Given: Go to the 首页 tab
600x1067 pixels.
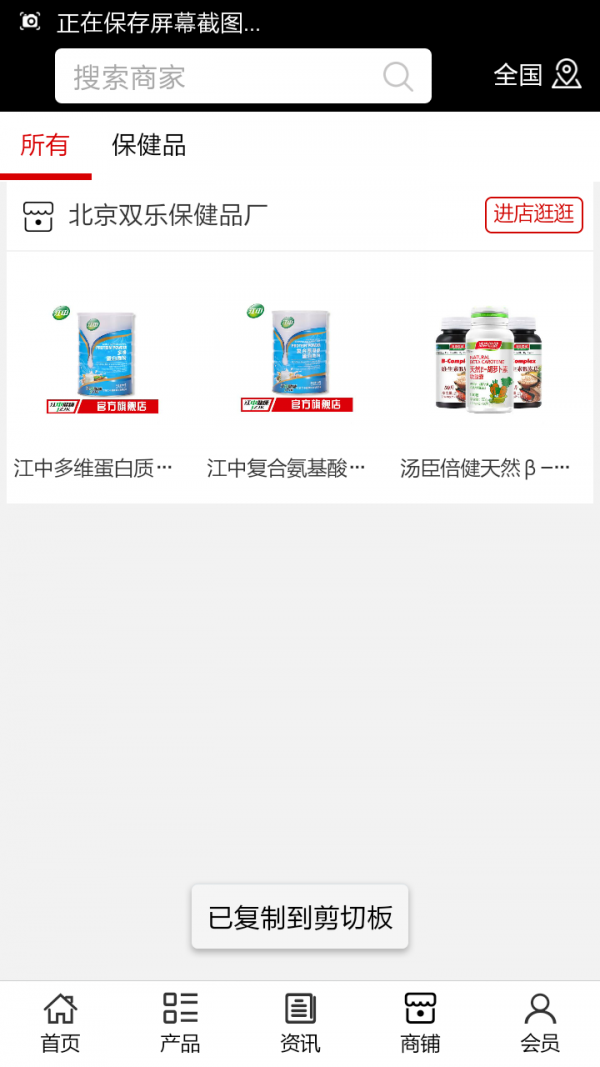Looking at the screenshot, I should 60,1023.
